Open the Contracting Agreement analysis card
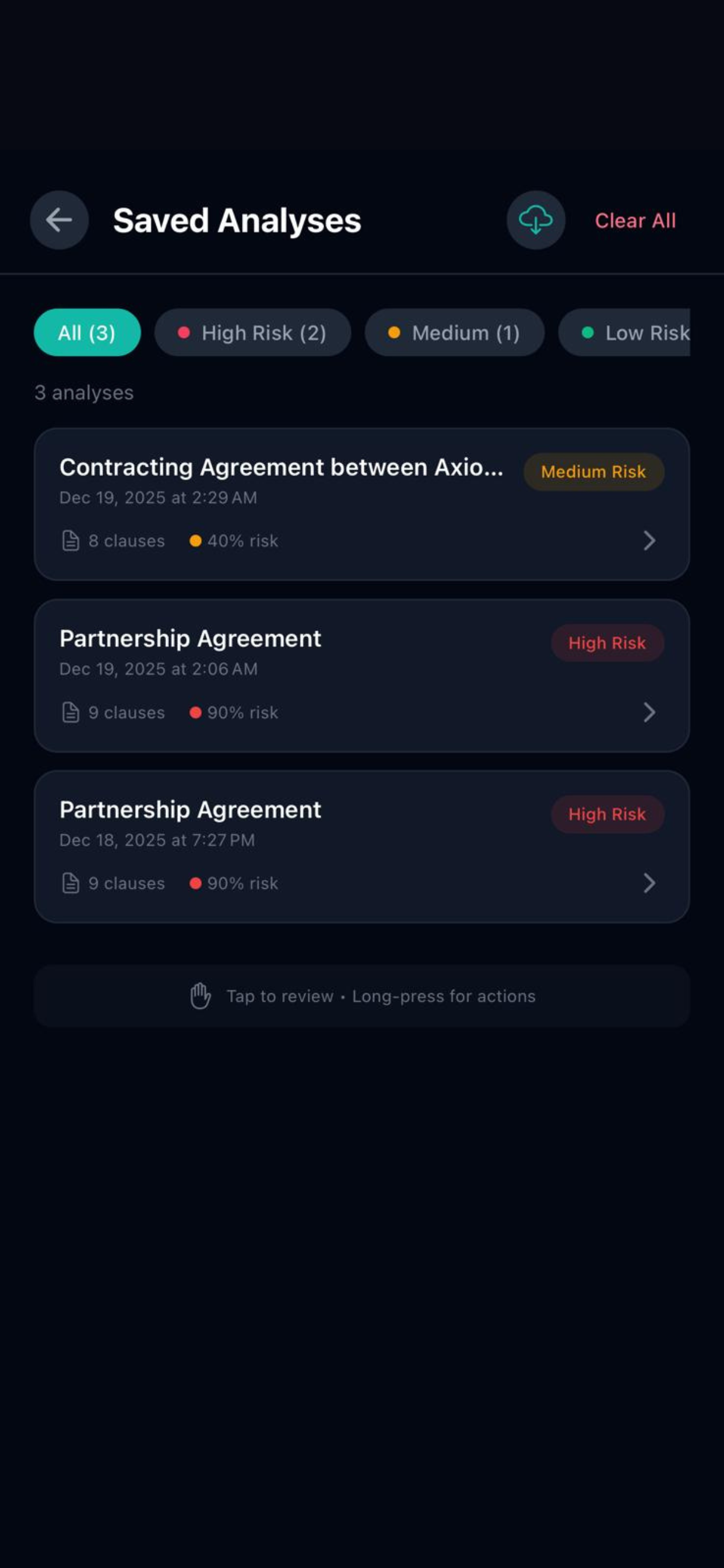This screenshot has height=1568, width=724. click(362, 504)
